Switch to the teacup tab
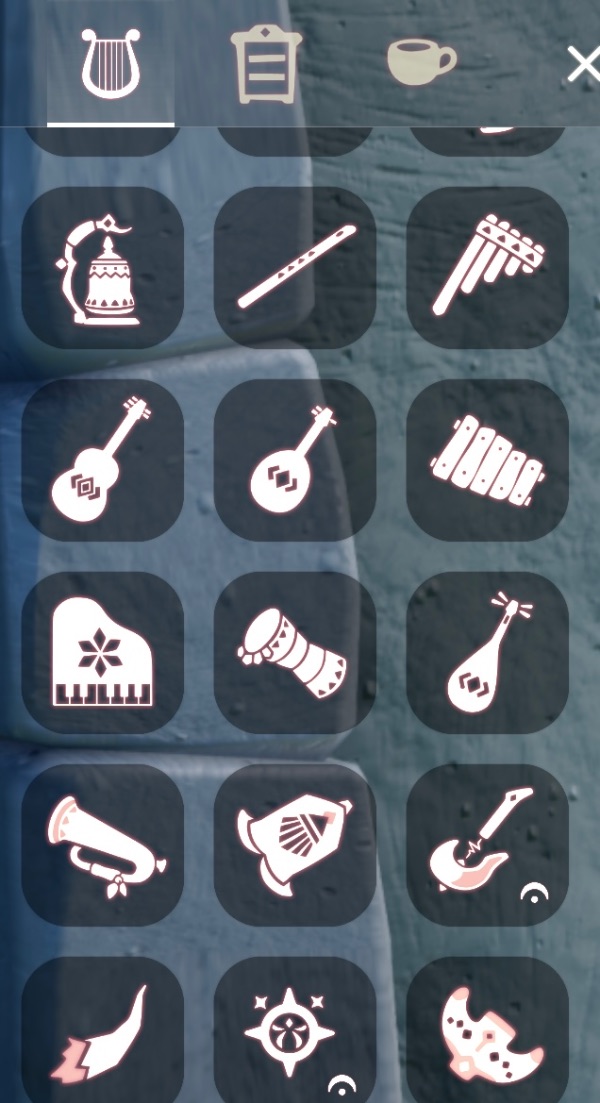 click(x=421, y=64)
